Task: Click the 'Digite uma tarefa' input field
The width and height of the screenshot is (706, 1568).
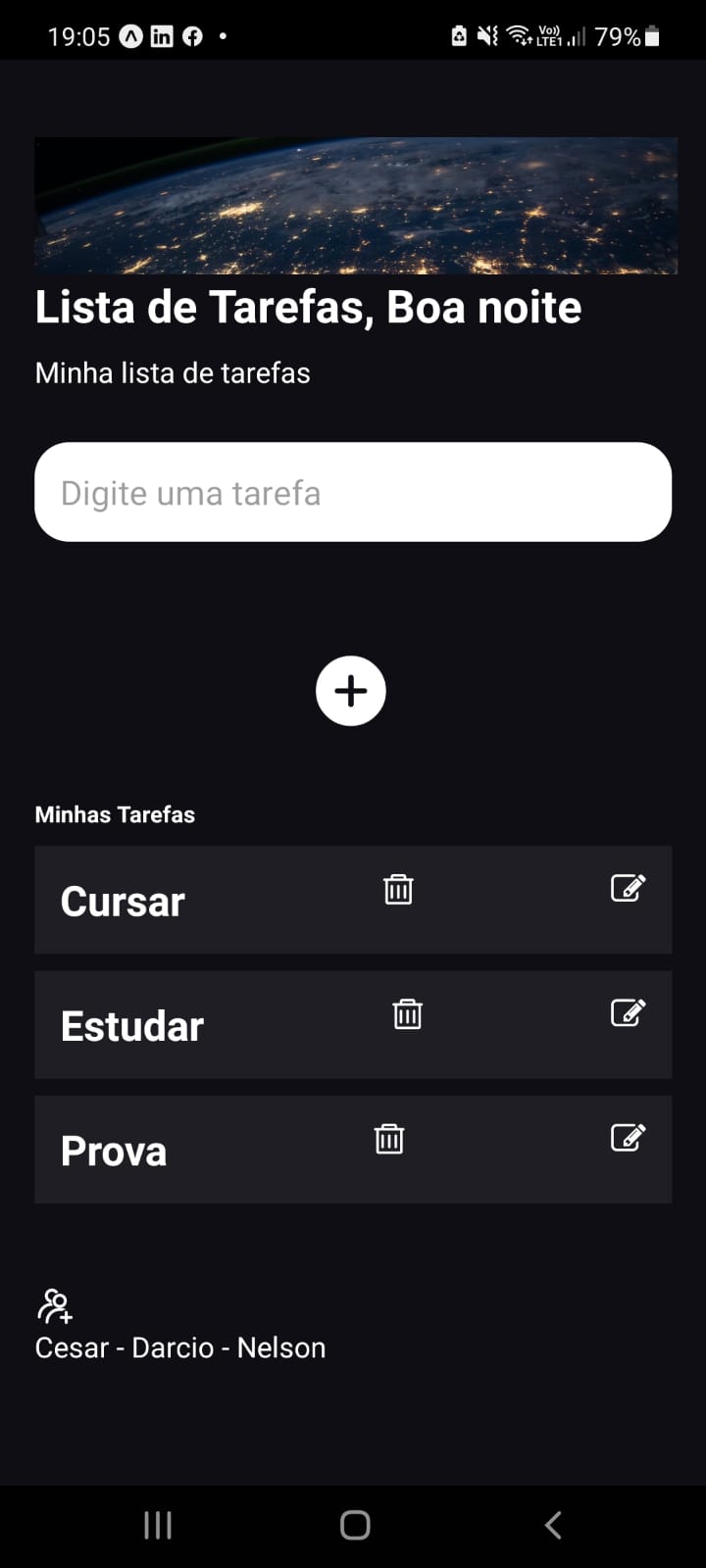Action: [x=353, y=491]
